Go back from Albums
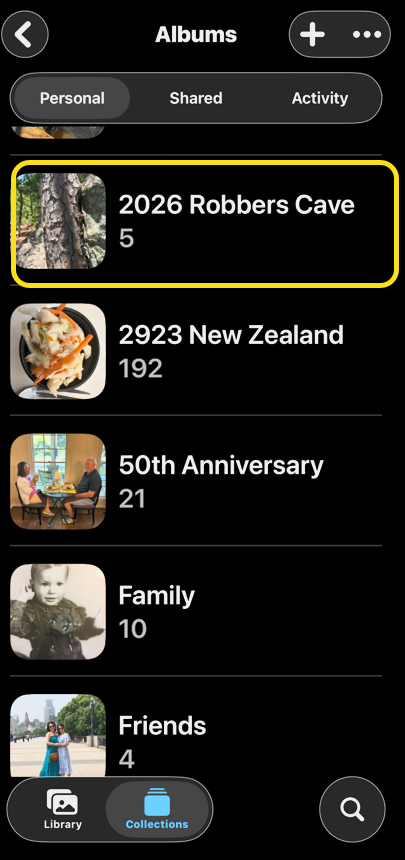The width and height of the screenshot is (405, 860). coord(25,35)
